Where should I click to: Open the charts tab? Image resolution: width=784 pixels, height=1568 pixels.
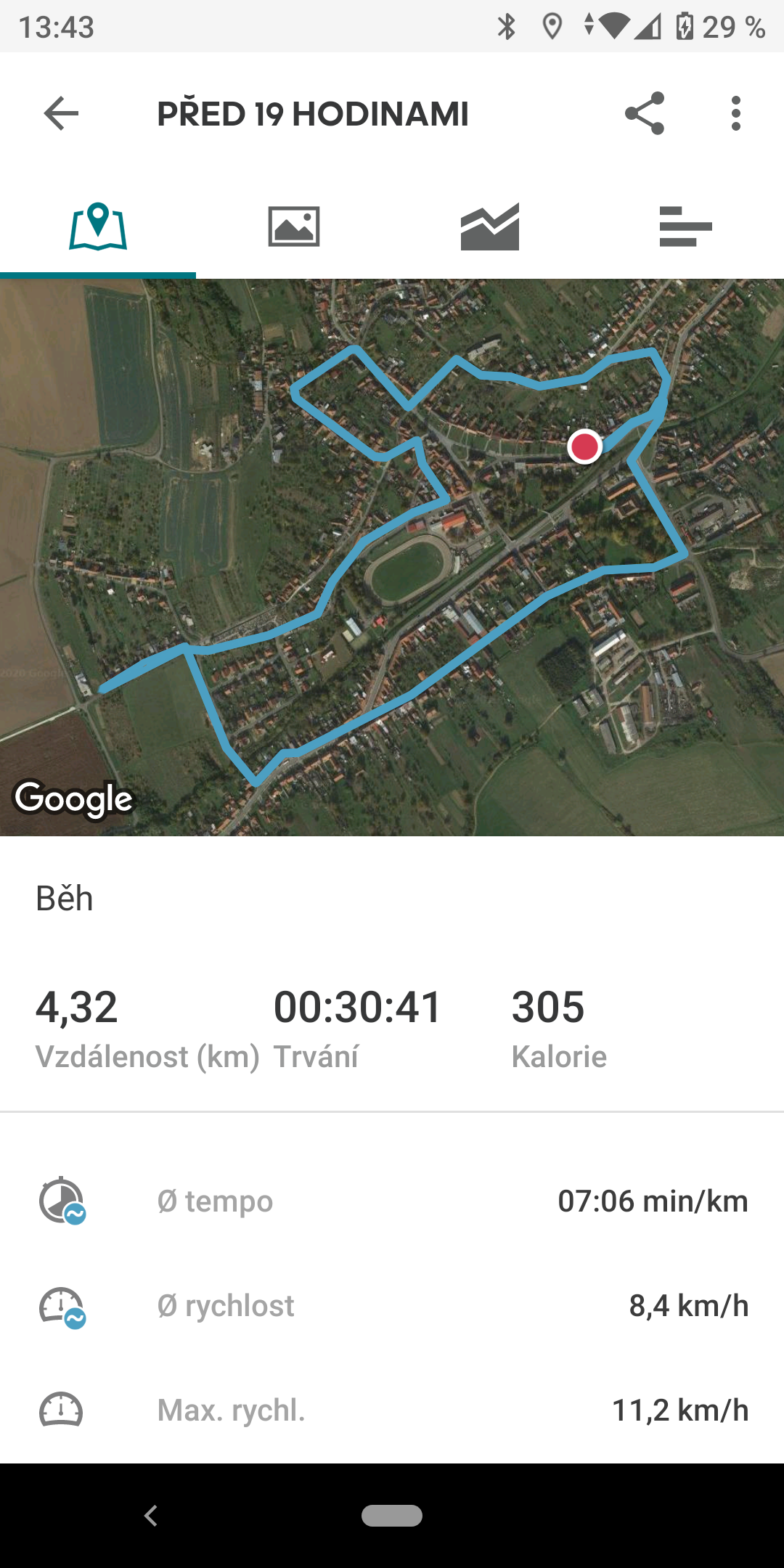[x=490, y=226]
